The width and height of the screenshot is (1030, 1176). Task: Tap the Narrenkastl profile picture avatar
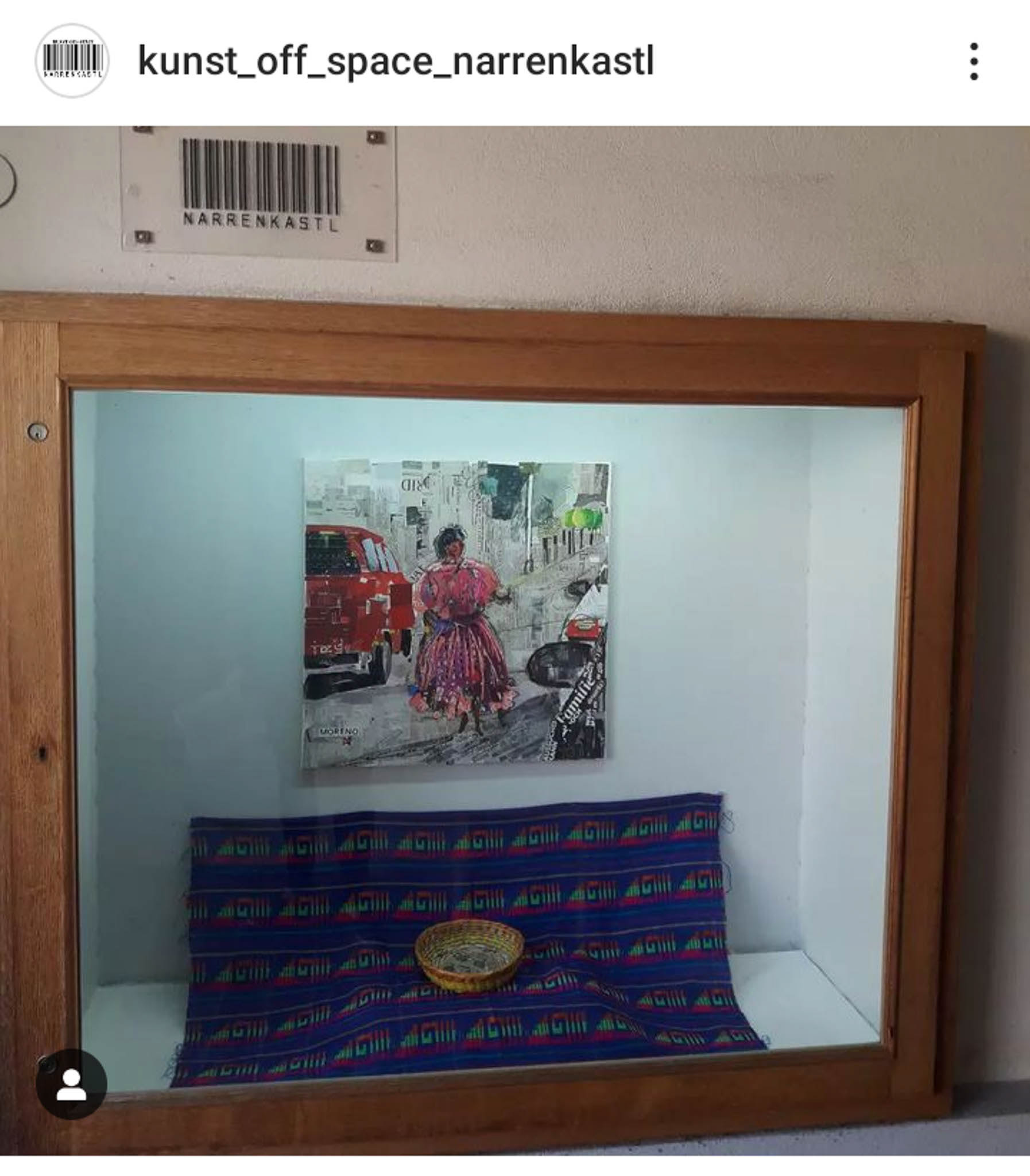[x=72, y=61]
